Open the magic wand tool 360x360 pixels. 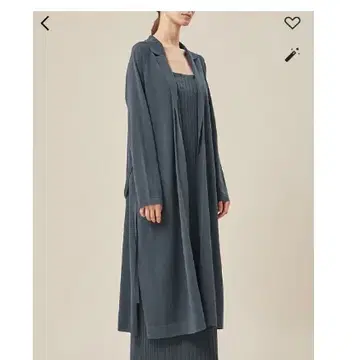(x=292, y=55)
